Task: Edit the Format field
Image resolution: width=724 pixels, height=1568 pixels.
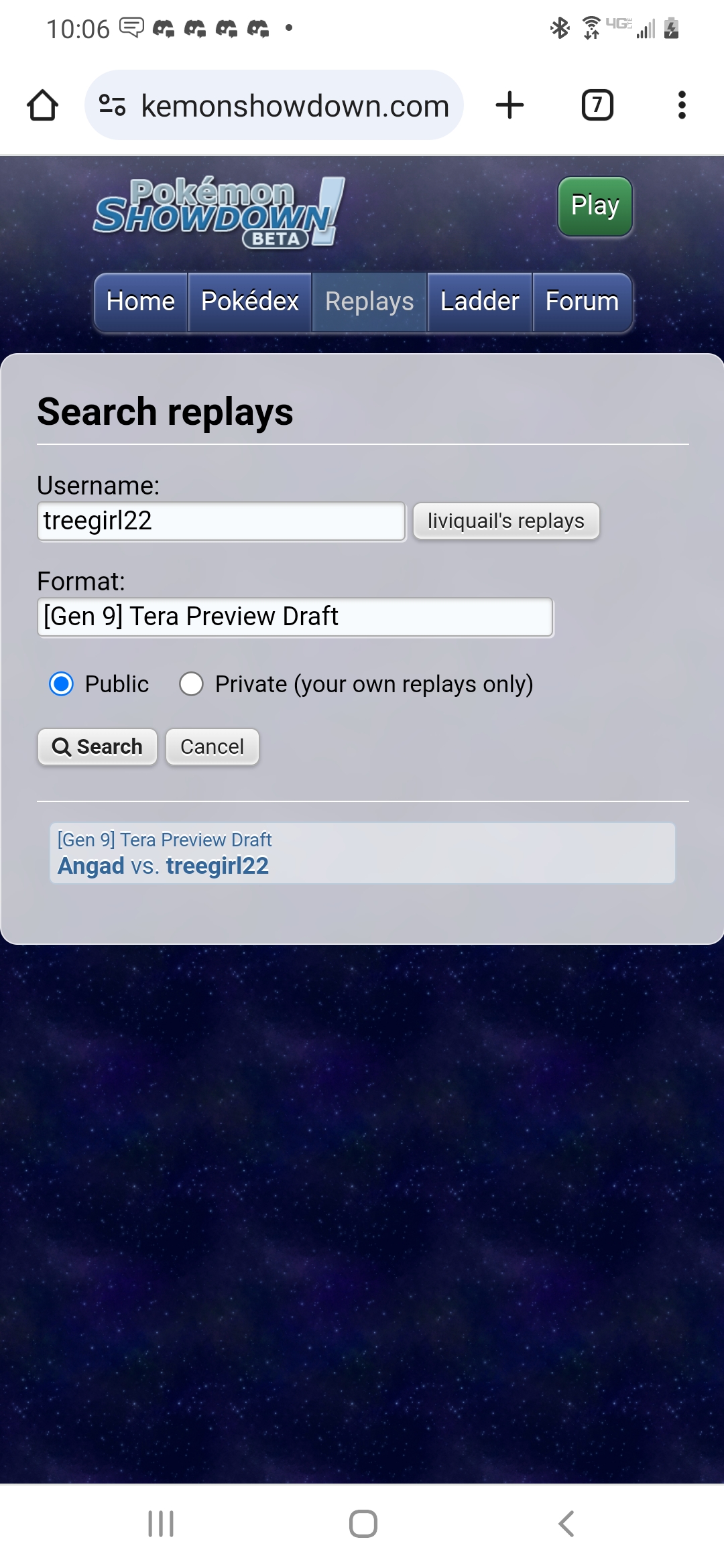Action: pyautogui.click(x=295, y=616)
